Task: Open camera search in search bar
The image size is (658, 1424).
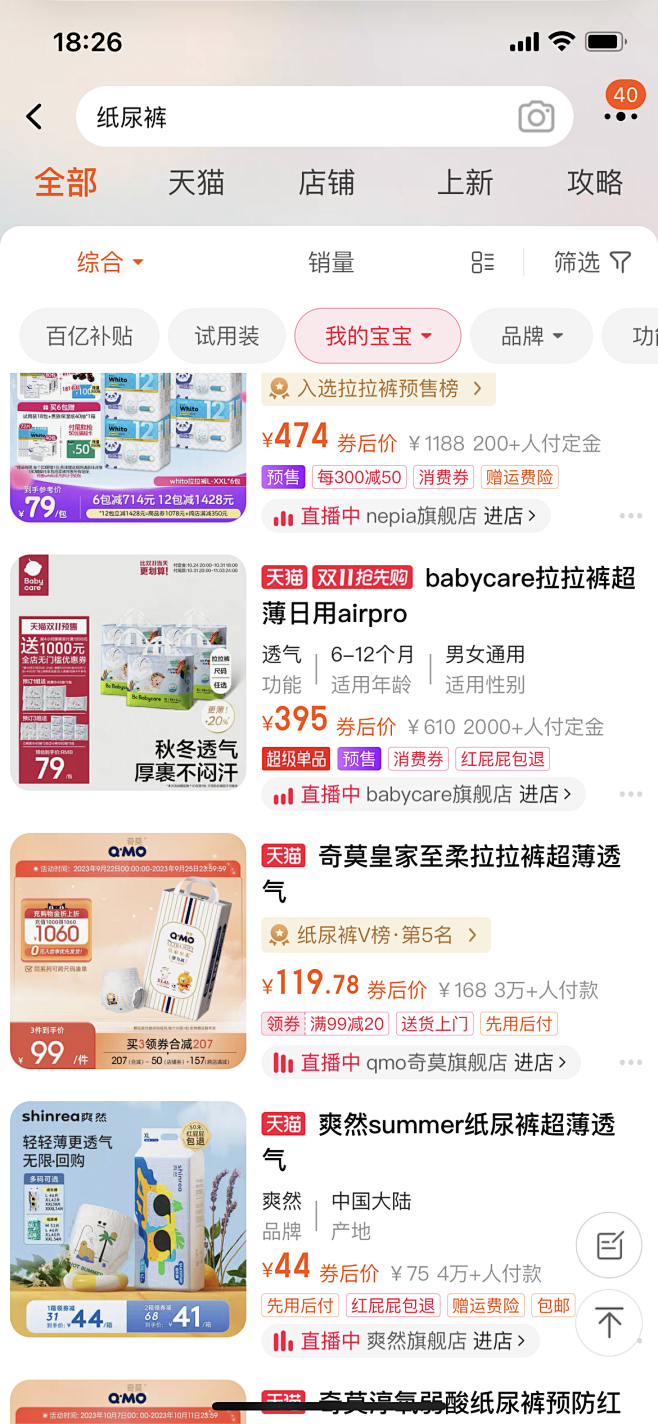Action: (536, 117)
